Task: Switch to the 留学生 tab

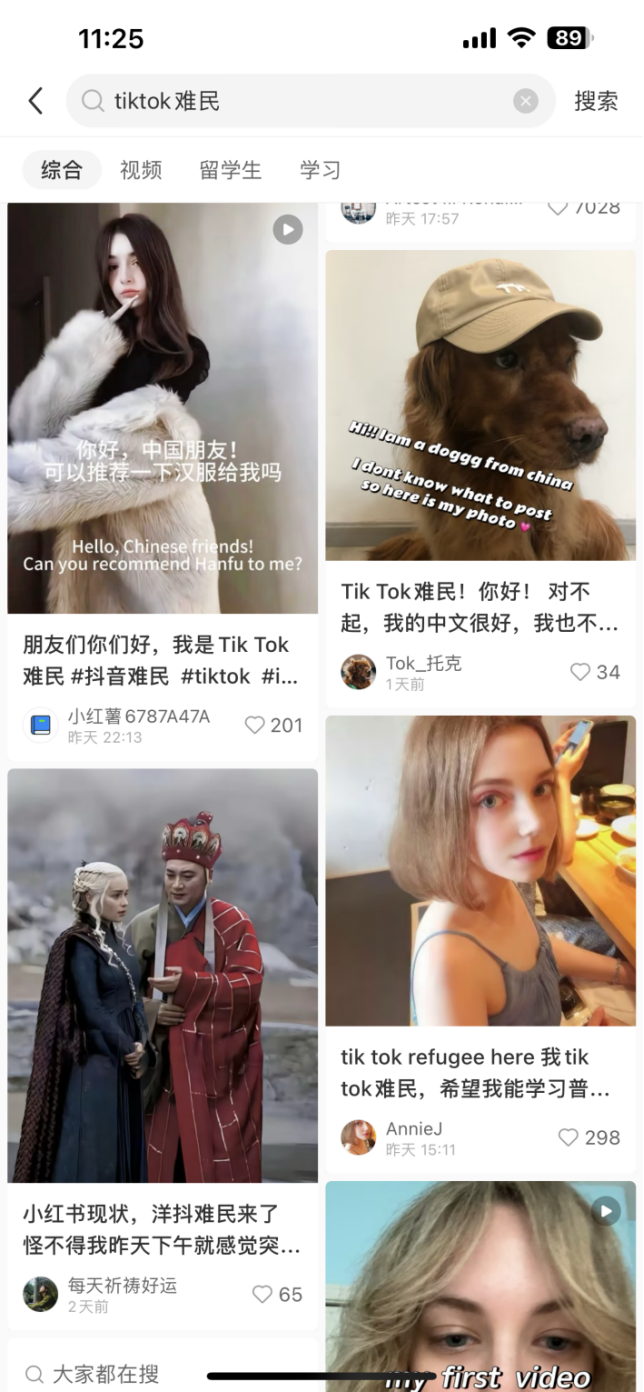Action: 230,170
